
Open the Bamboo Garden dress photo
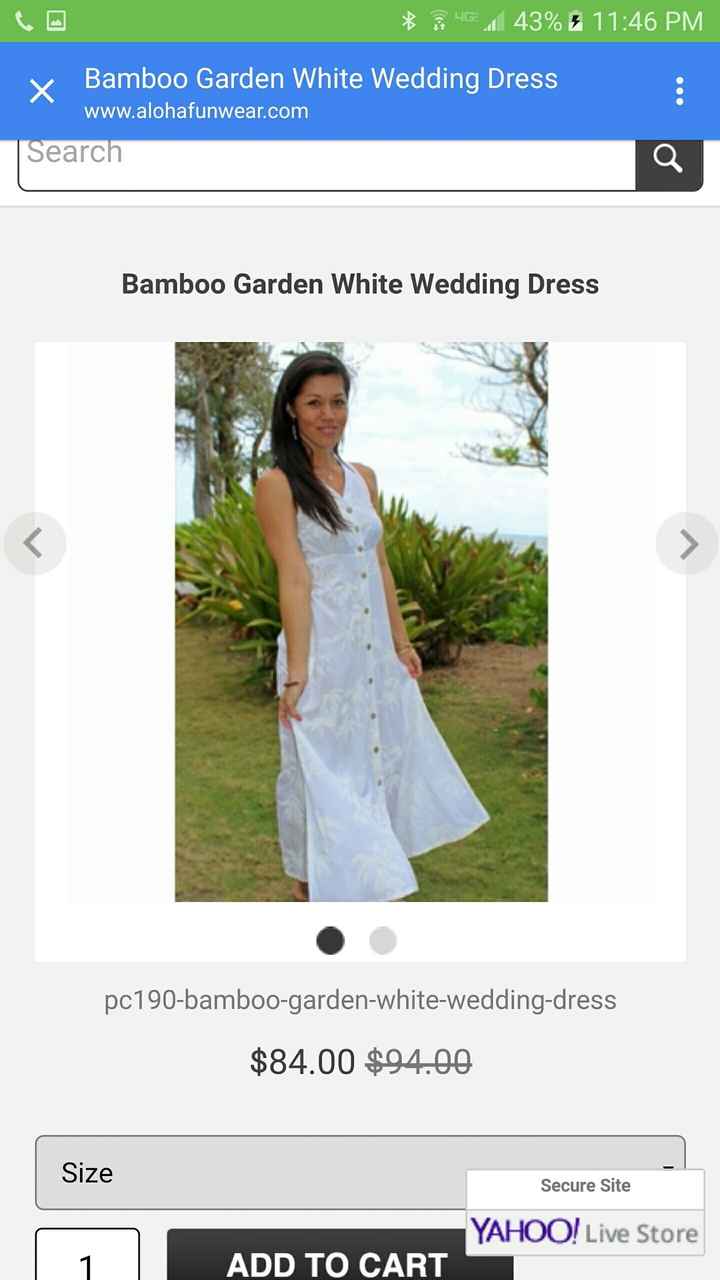click(361, 621)
